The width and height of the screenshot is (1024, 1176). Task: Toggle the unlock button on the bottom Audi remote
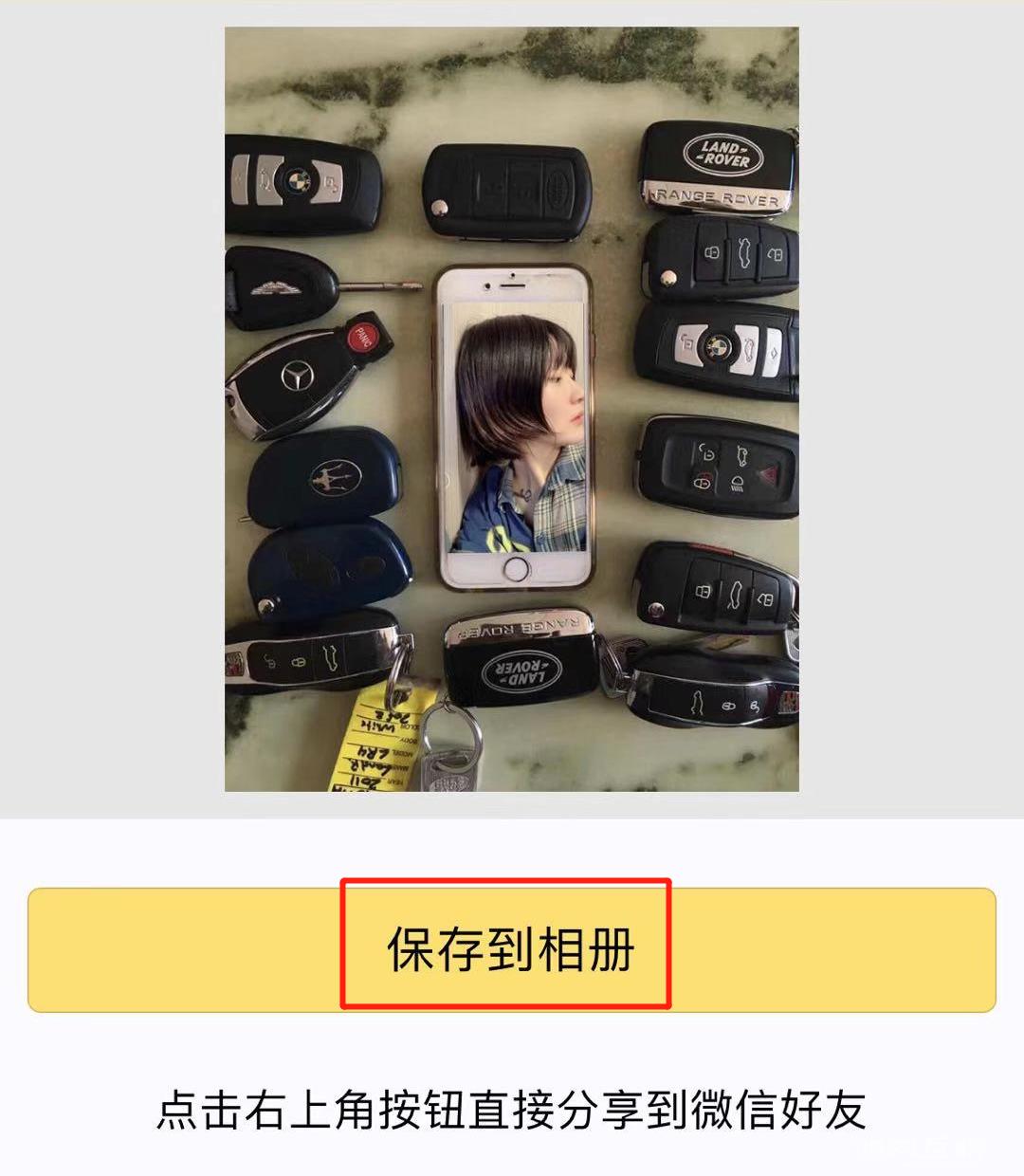pyautogui.click(x=765, y=599)
